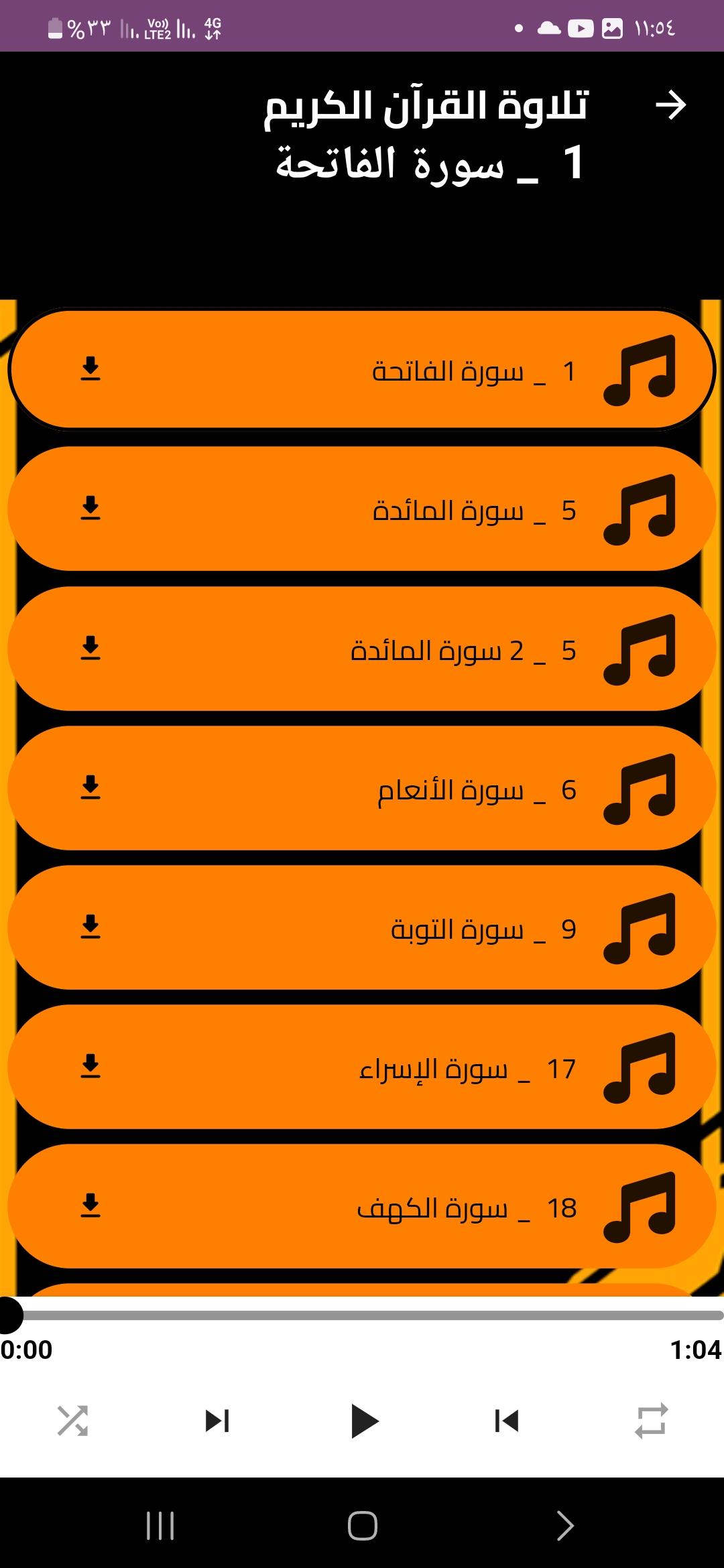
Task: Tap the playback progress slider
Action: pos(362,1315)
